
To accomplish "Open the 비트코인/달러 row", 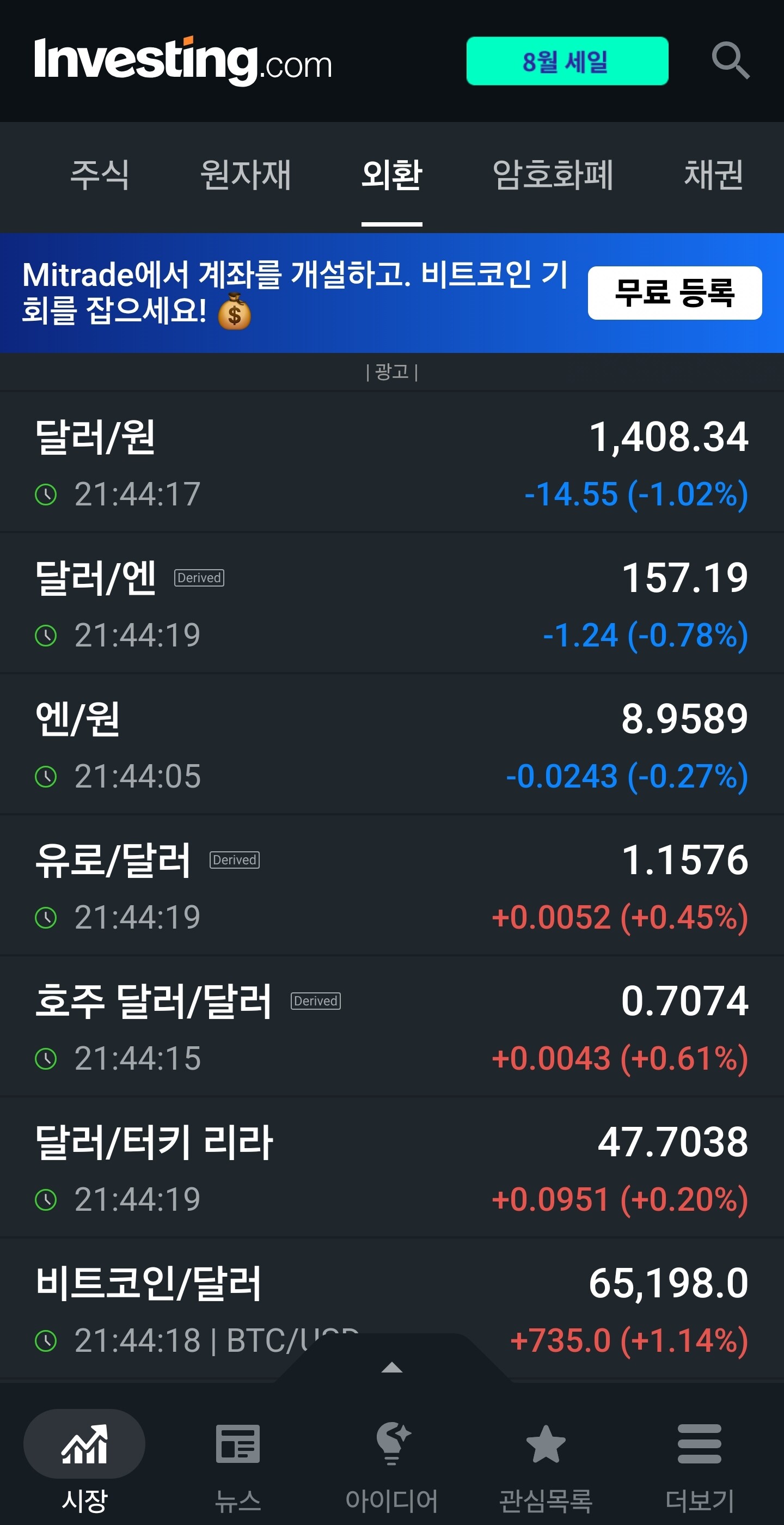I will tap(391, 1308).
